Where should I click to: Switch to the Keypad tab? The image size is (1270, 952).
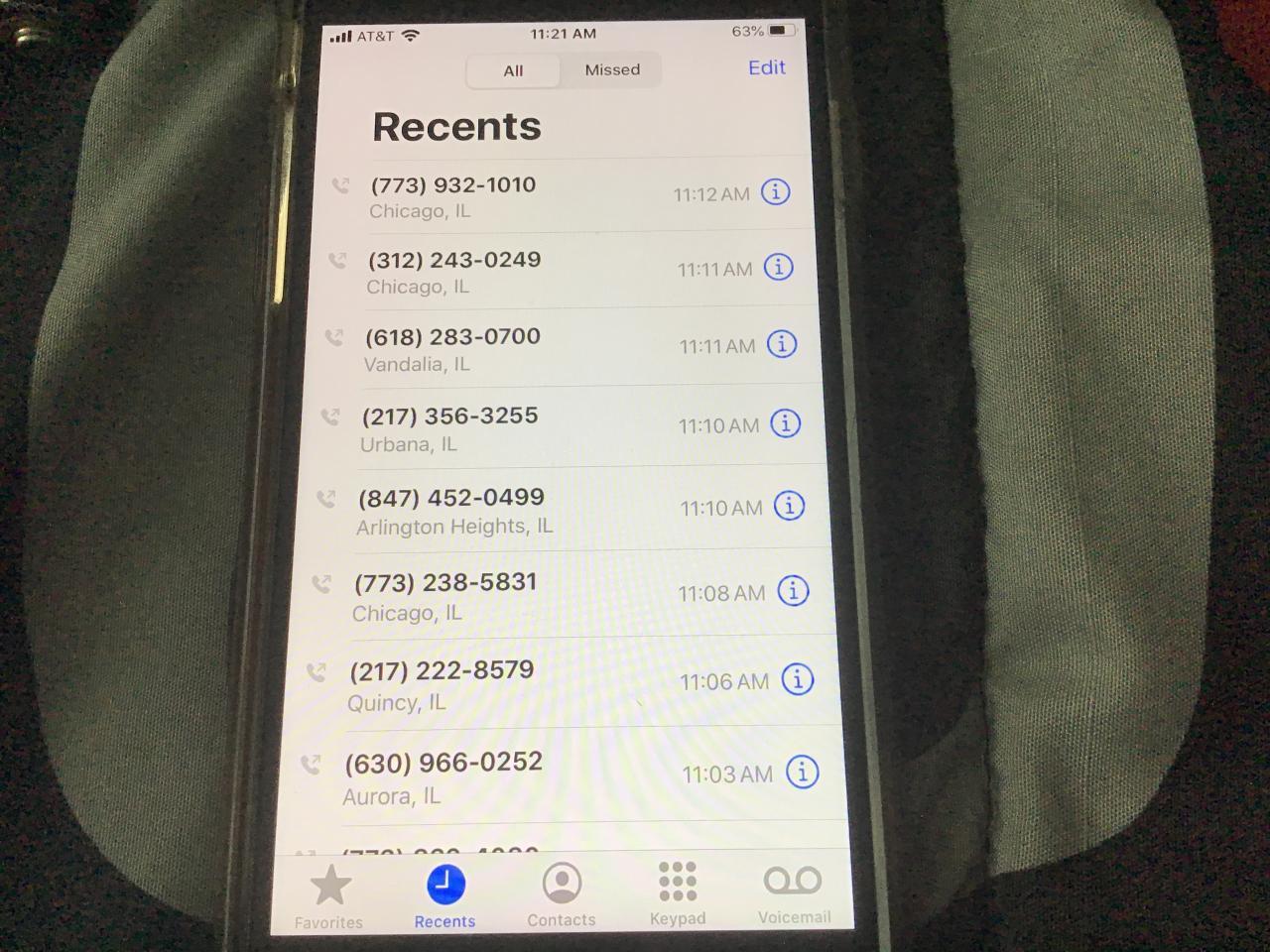click(x=678, y=892)
